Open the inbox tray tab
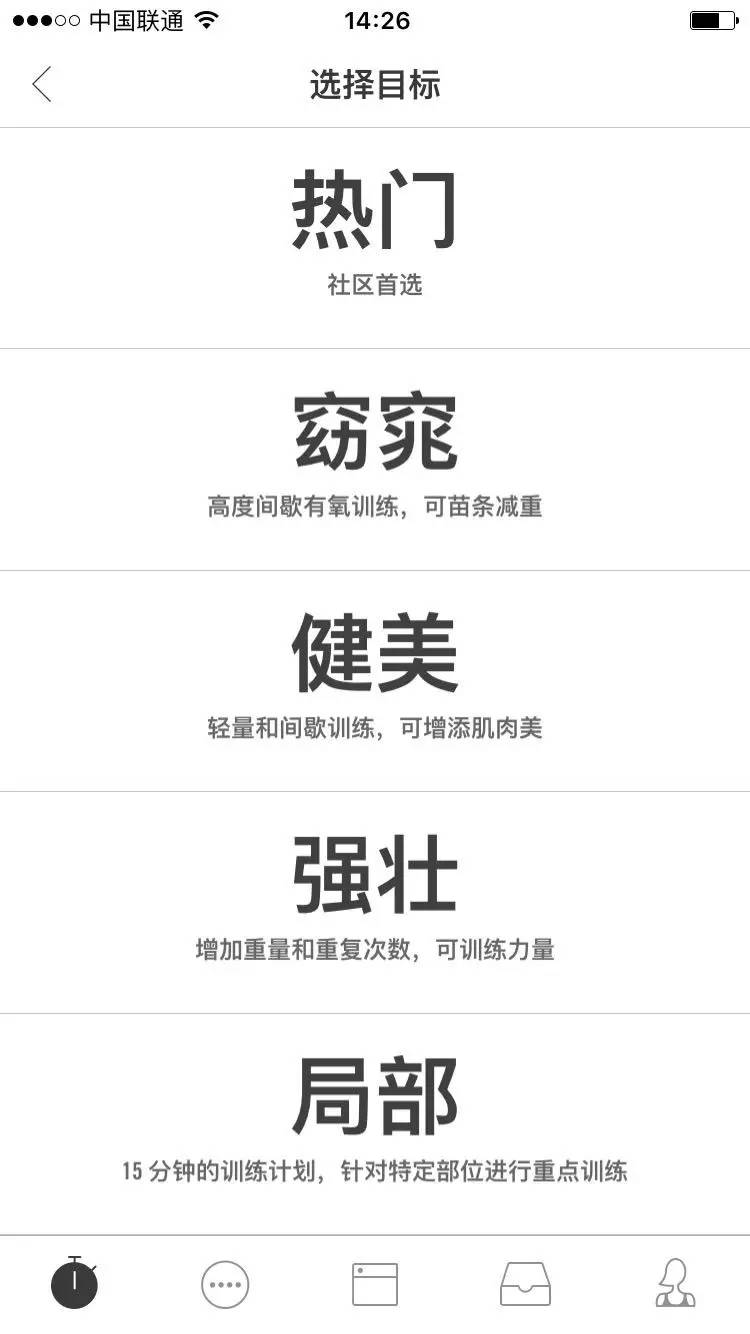 [525, 1284]
